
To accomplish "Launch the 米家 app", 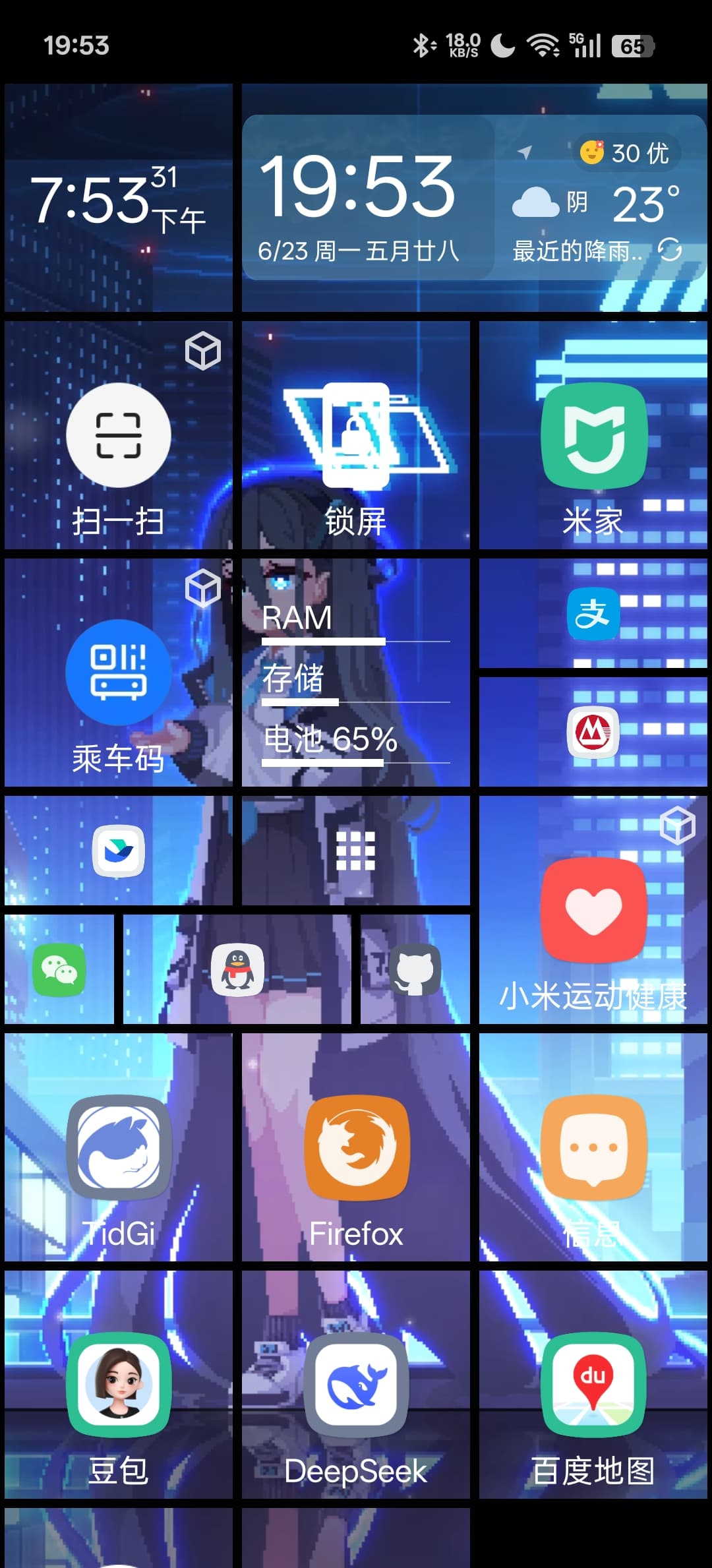I will point(593,435).
